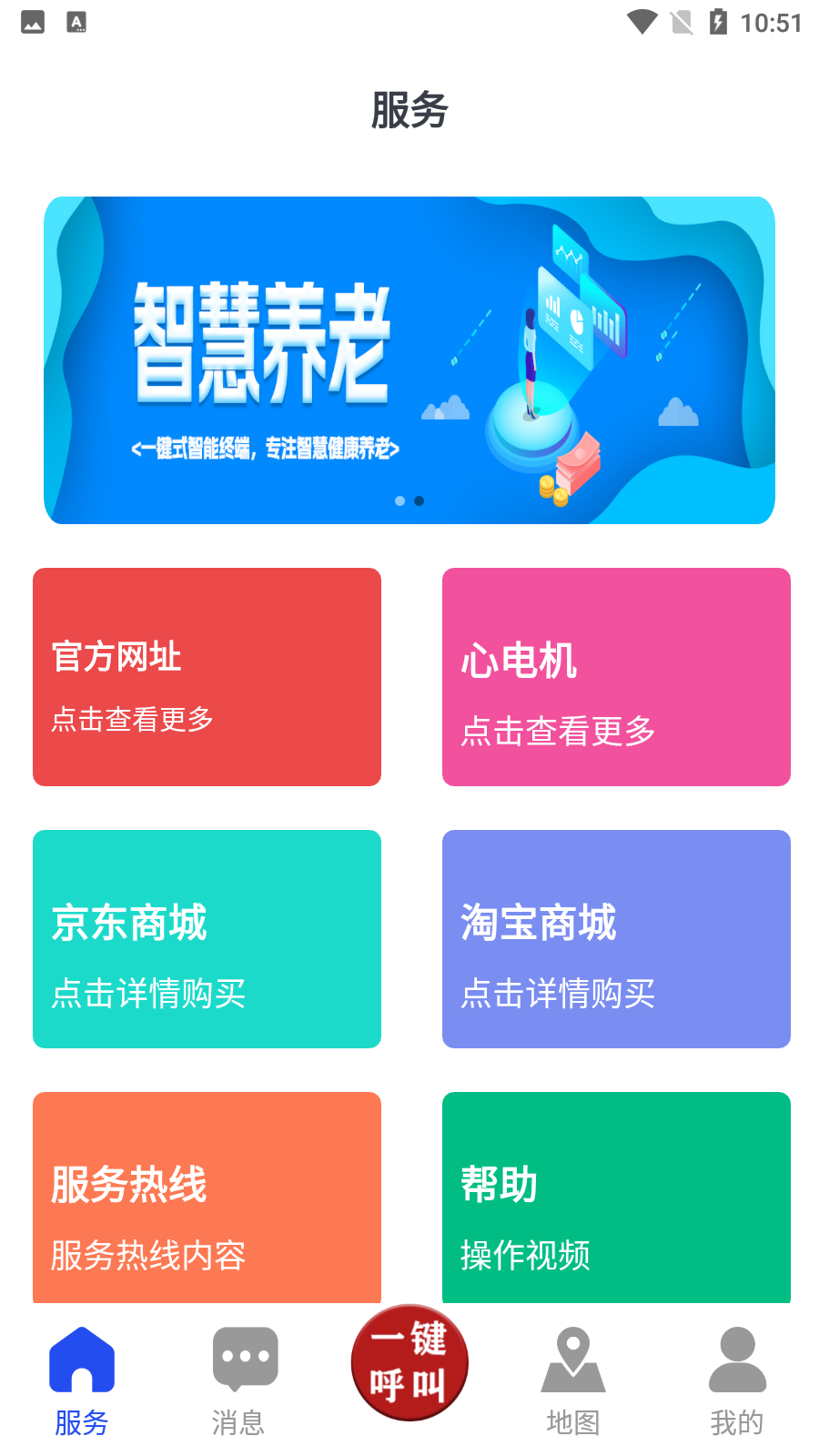The height and width of the screenshot is (1456, 819).
Task: Open the 心电机 ECG device card
Action: [616, 676]
